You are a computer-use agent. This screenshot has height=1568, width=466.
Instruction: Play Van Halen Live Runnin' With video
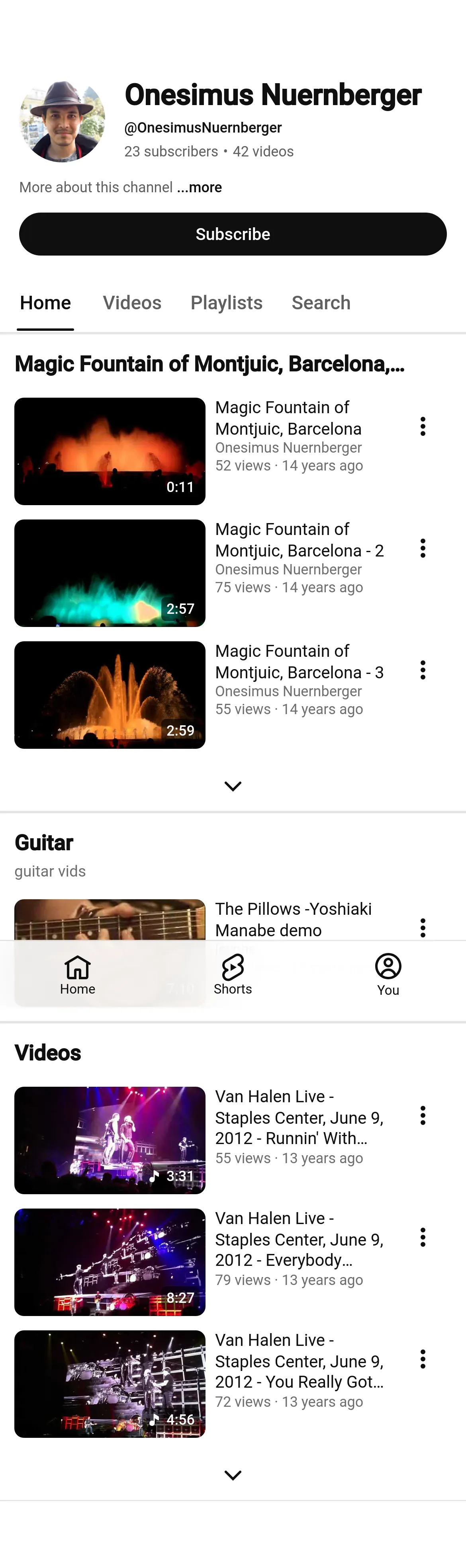click(110, 1140)
